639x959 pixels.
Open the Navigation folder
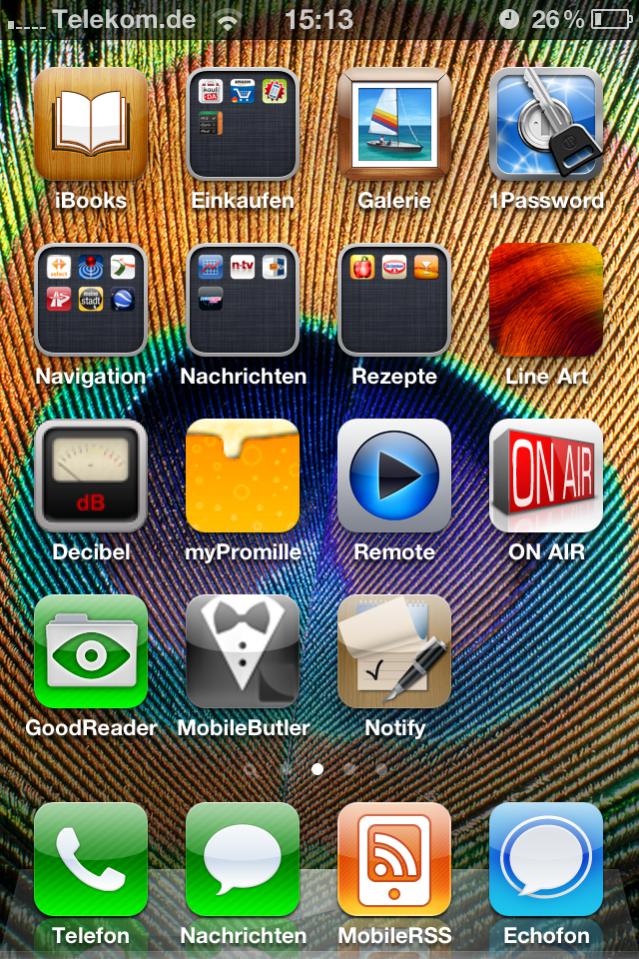pyautogui.click(x=90, y=300)
